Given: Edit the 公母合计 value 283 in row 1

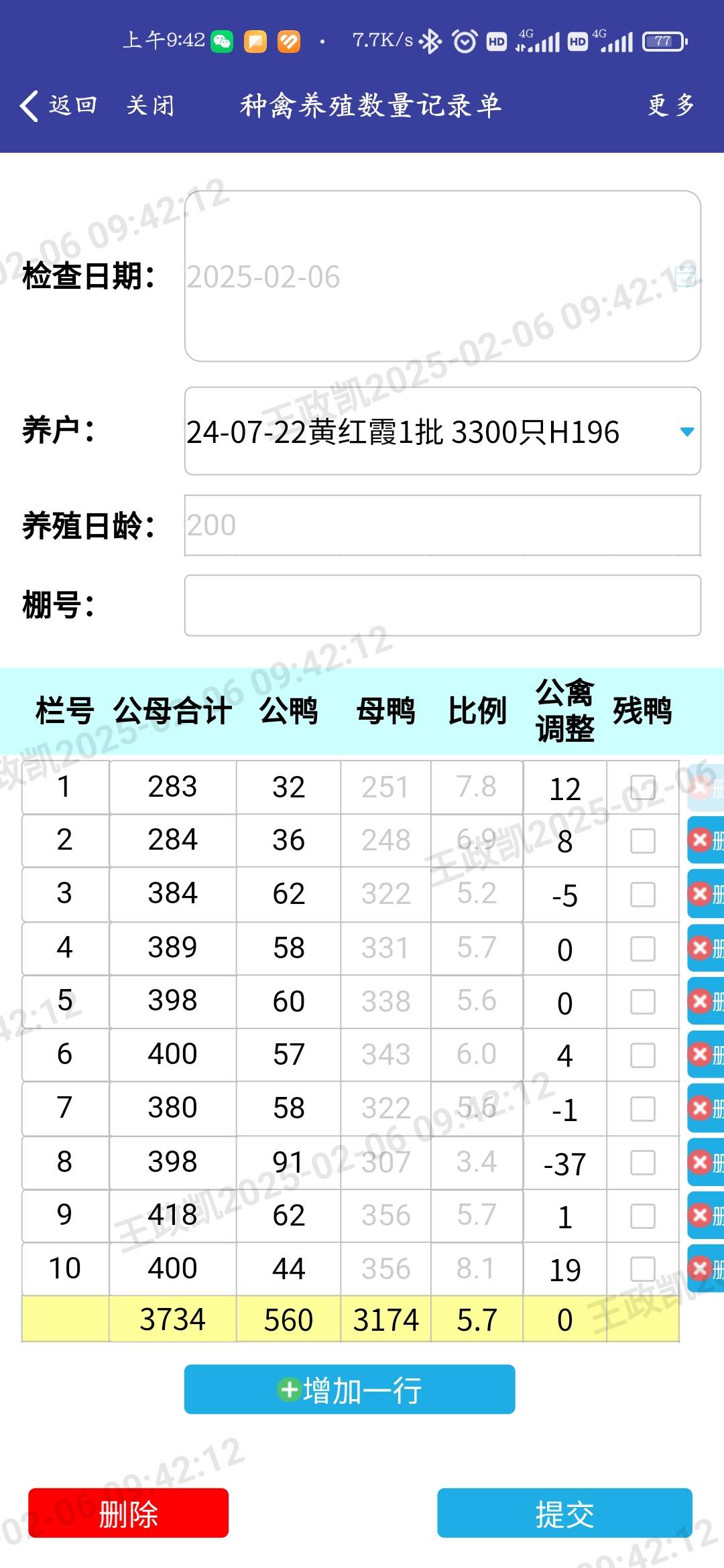Looking at the screenshot, I should click(x=173, y=787).
